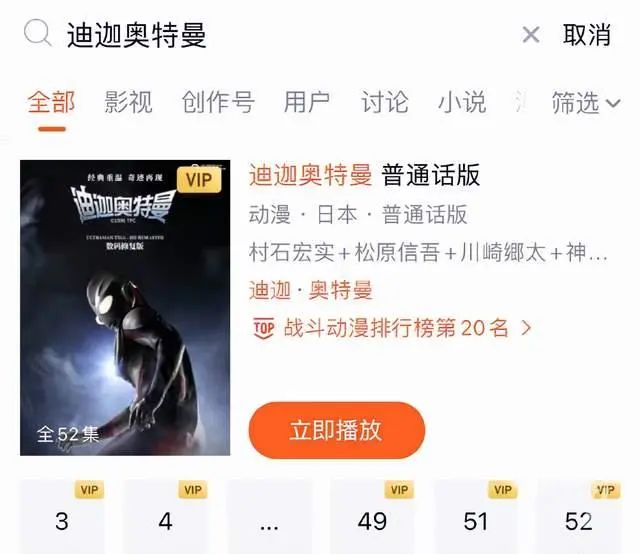Switch to the 小说 tab
This screenshot has height=554, width=640.
[461, 102]
